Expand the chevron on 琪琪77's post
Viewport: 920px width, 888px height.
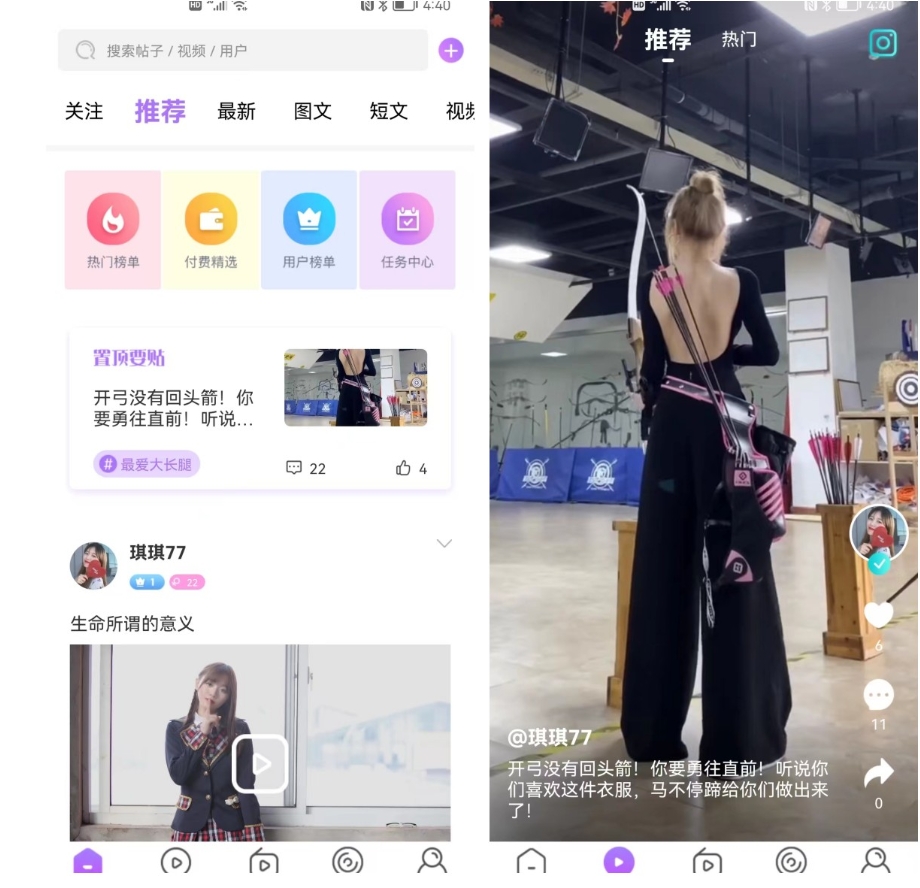point(444,543)
